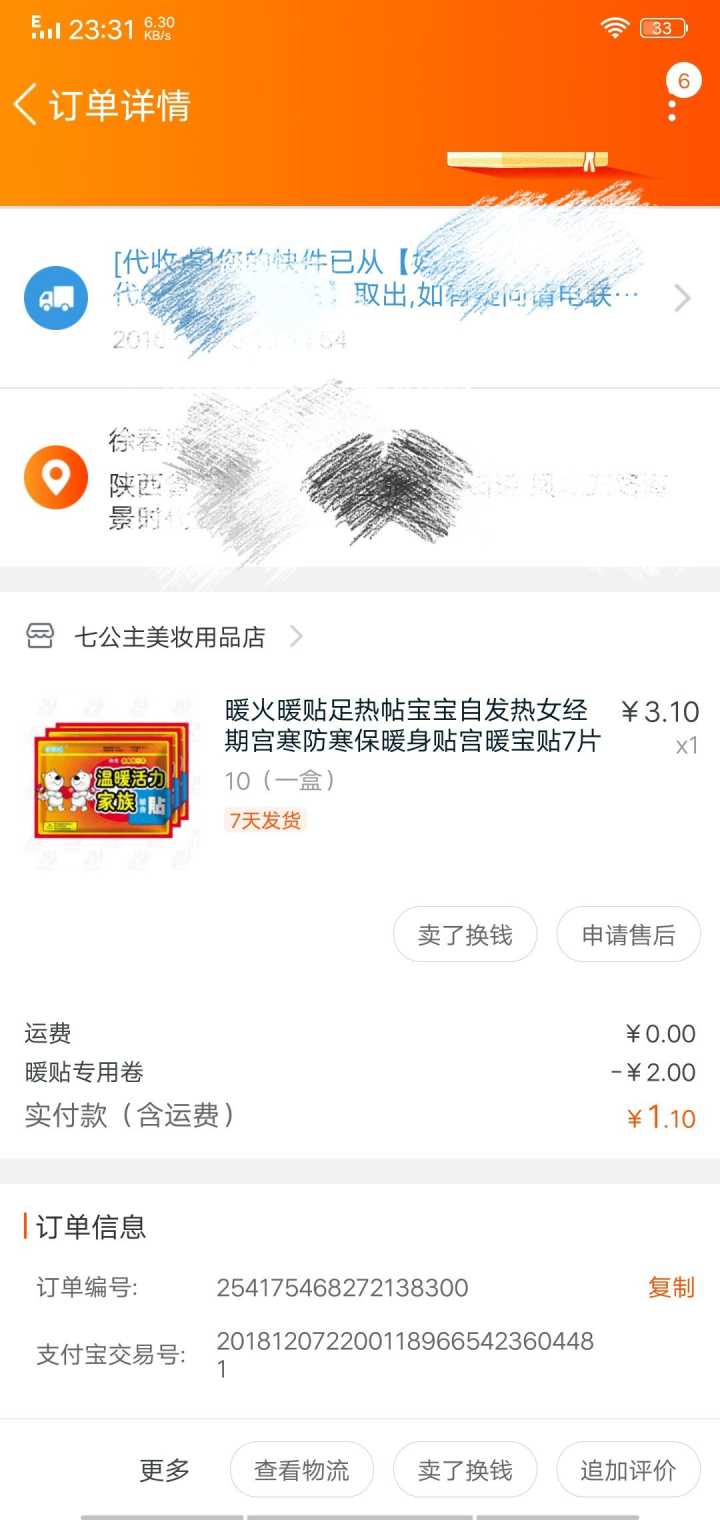Go back from 订单详情

coord(27,105)
